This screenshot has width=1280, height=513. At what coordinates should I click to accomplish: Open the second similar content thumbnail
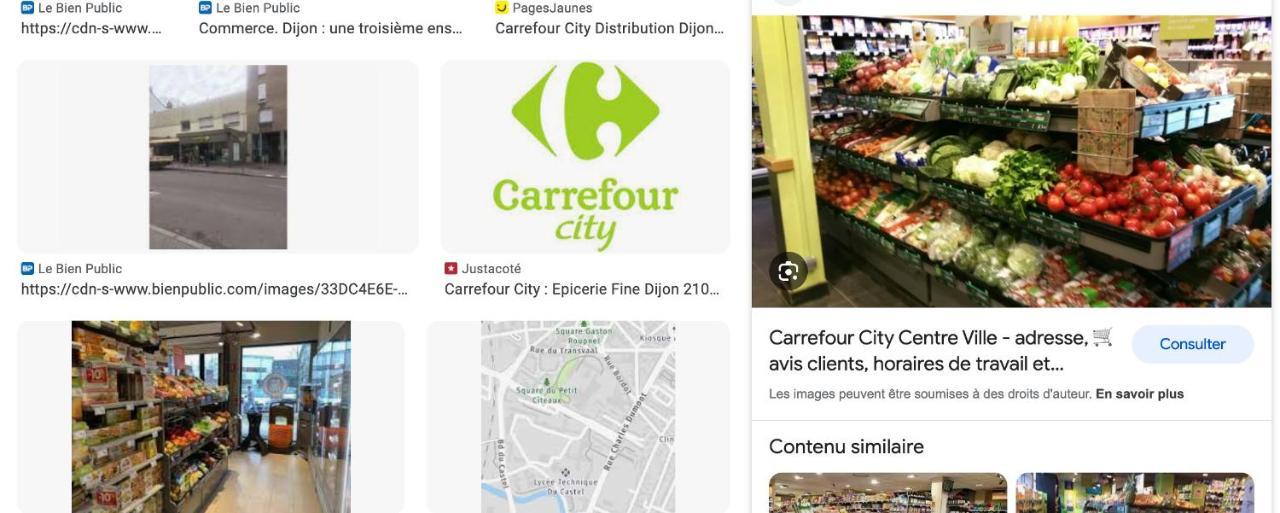pos(1135,493)
